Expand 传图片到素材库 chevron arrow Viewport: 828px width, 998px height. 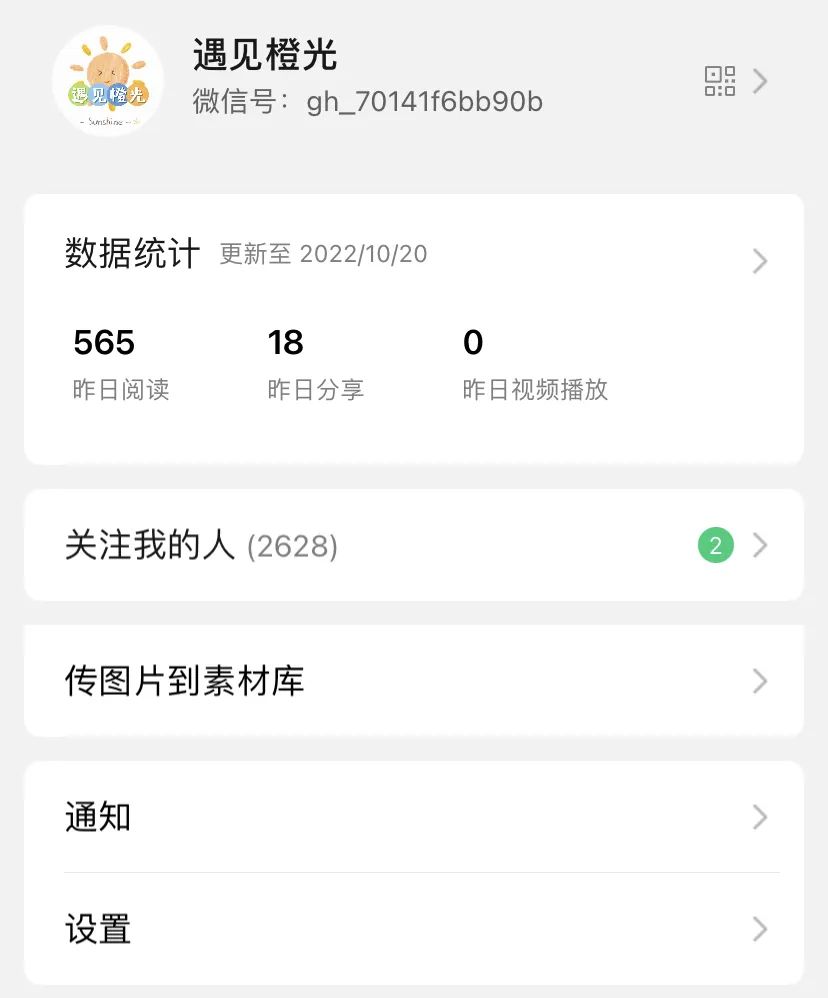(760, 681)
